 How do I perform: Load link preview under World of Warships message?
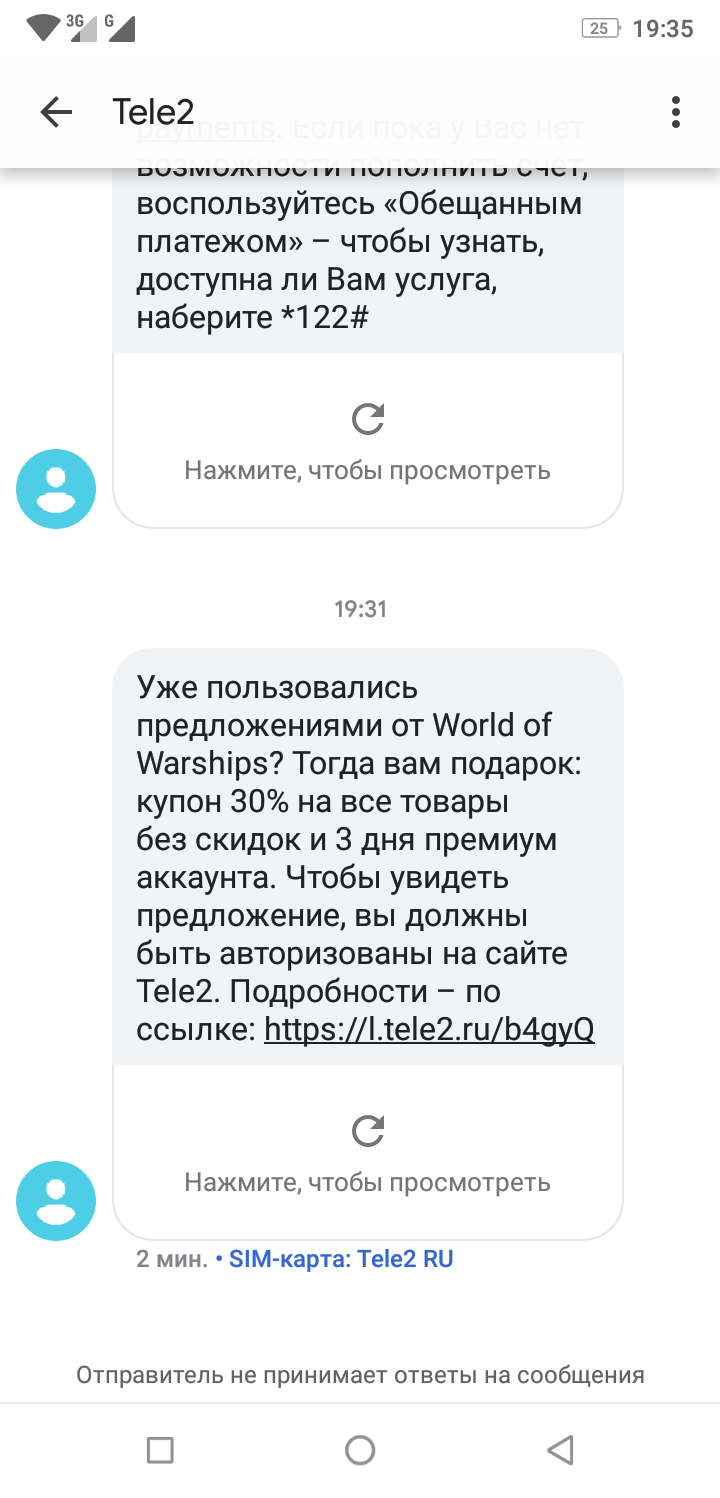coord(368,1152)
